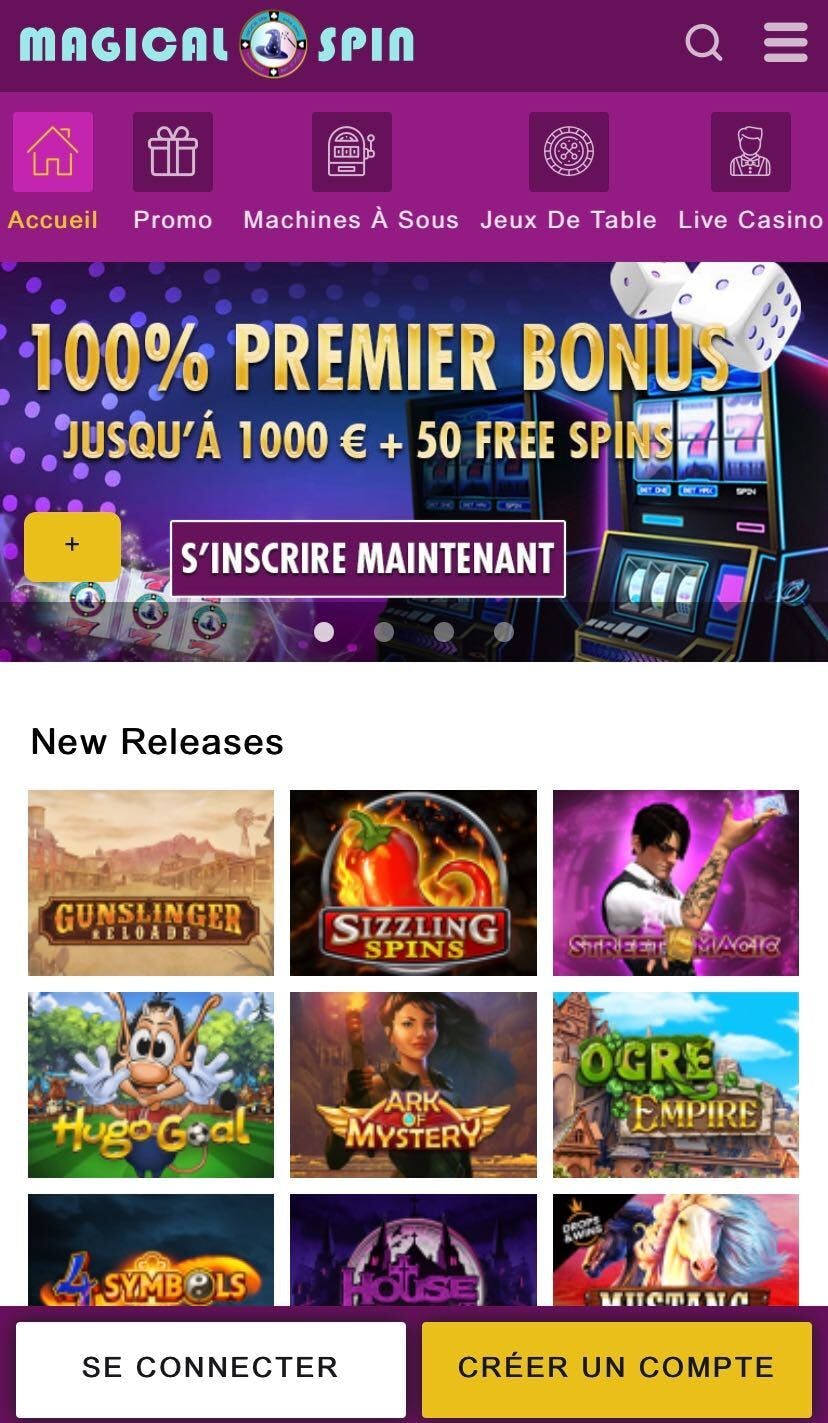Tap Se Connecter to log in
The image size is (828, 1423).
(x=210, y=1368)
